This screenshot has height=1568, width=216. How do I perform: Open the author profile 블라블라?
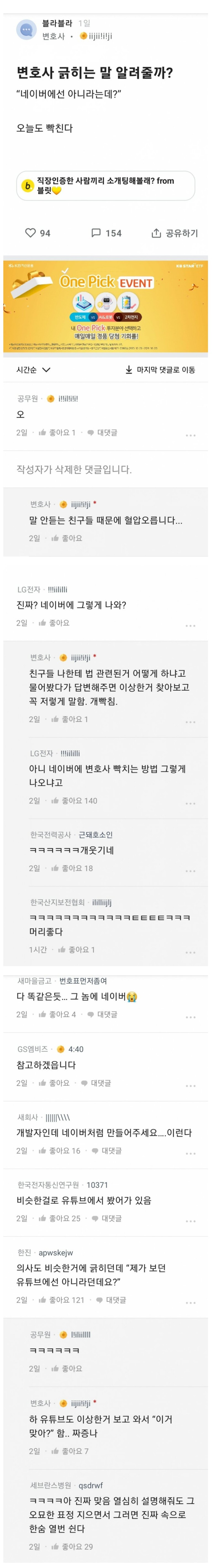click(57, 23)
